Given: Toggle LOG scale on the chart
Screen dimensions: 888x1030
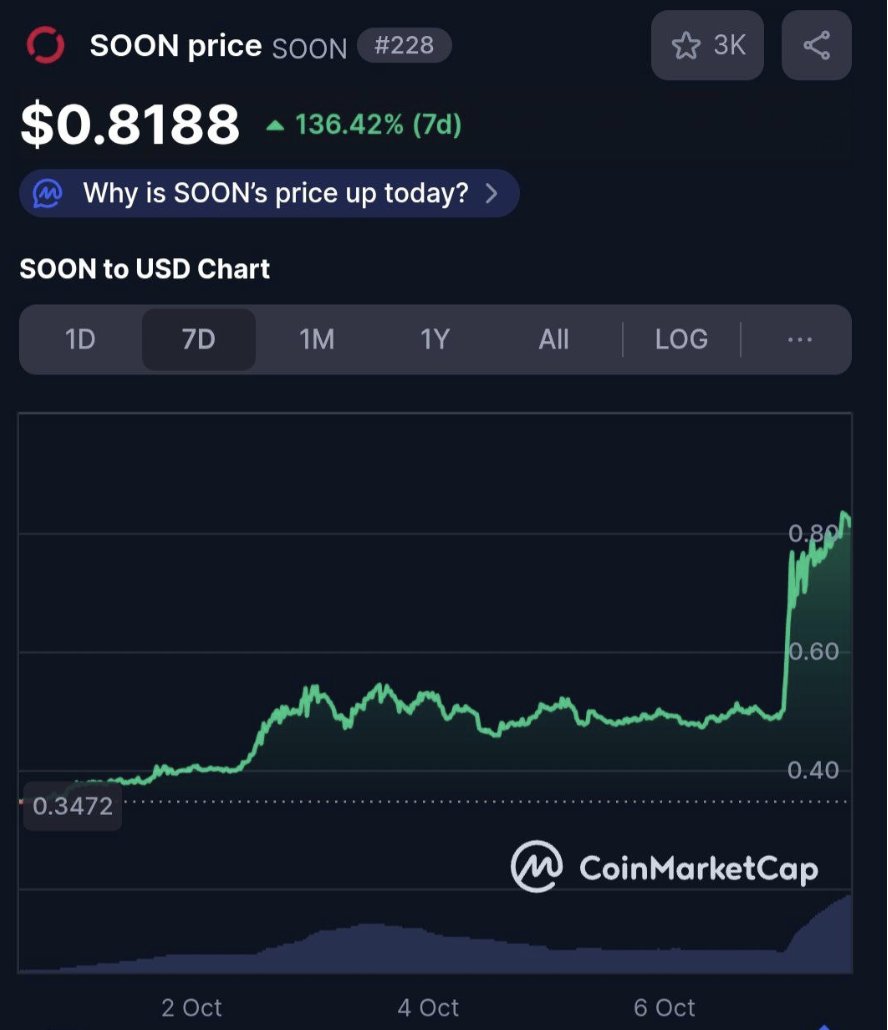Looking at the screenshot, I should click(x=681, y=340).
